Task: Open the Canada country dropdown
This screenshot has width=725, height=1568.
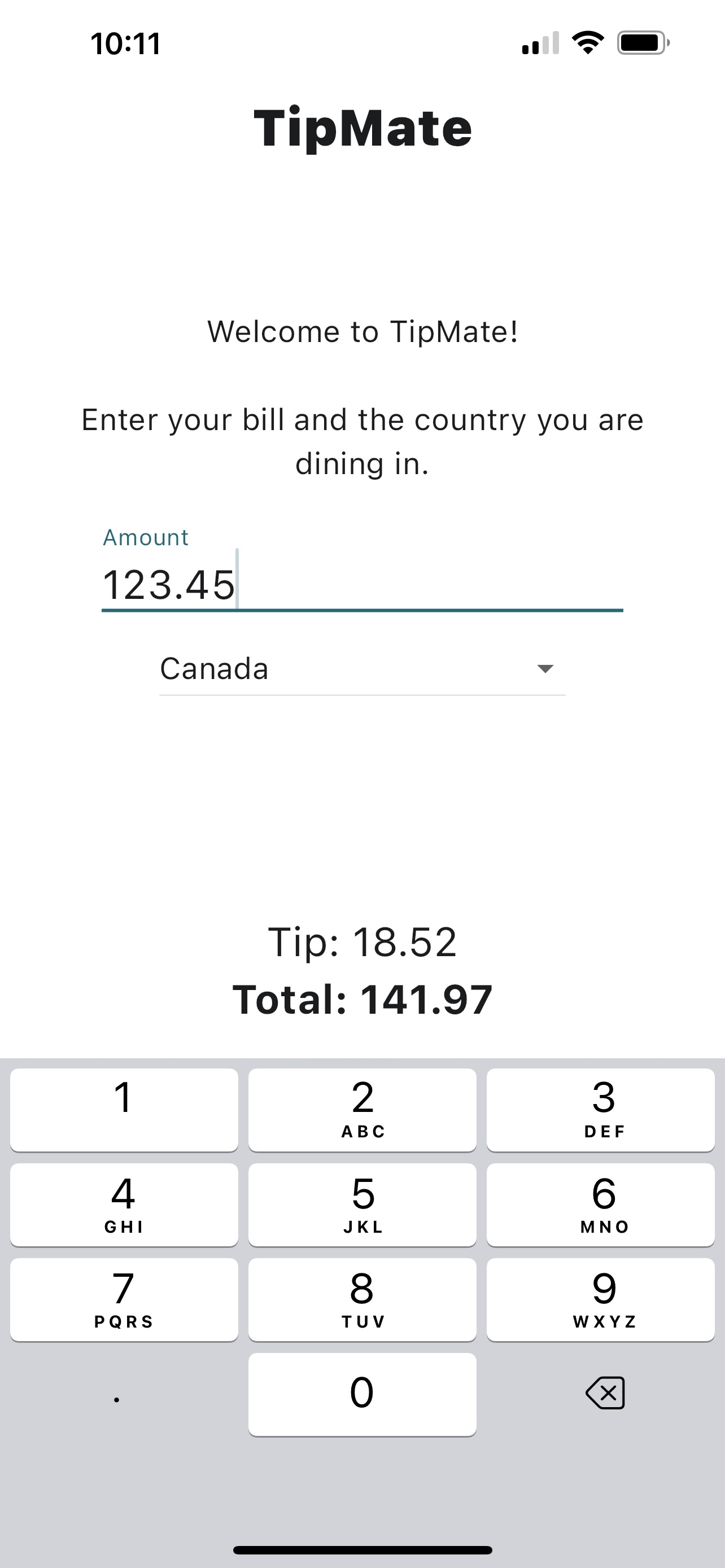Action: click(361, 669)
